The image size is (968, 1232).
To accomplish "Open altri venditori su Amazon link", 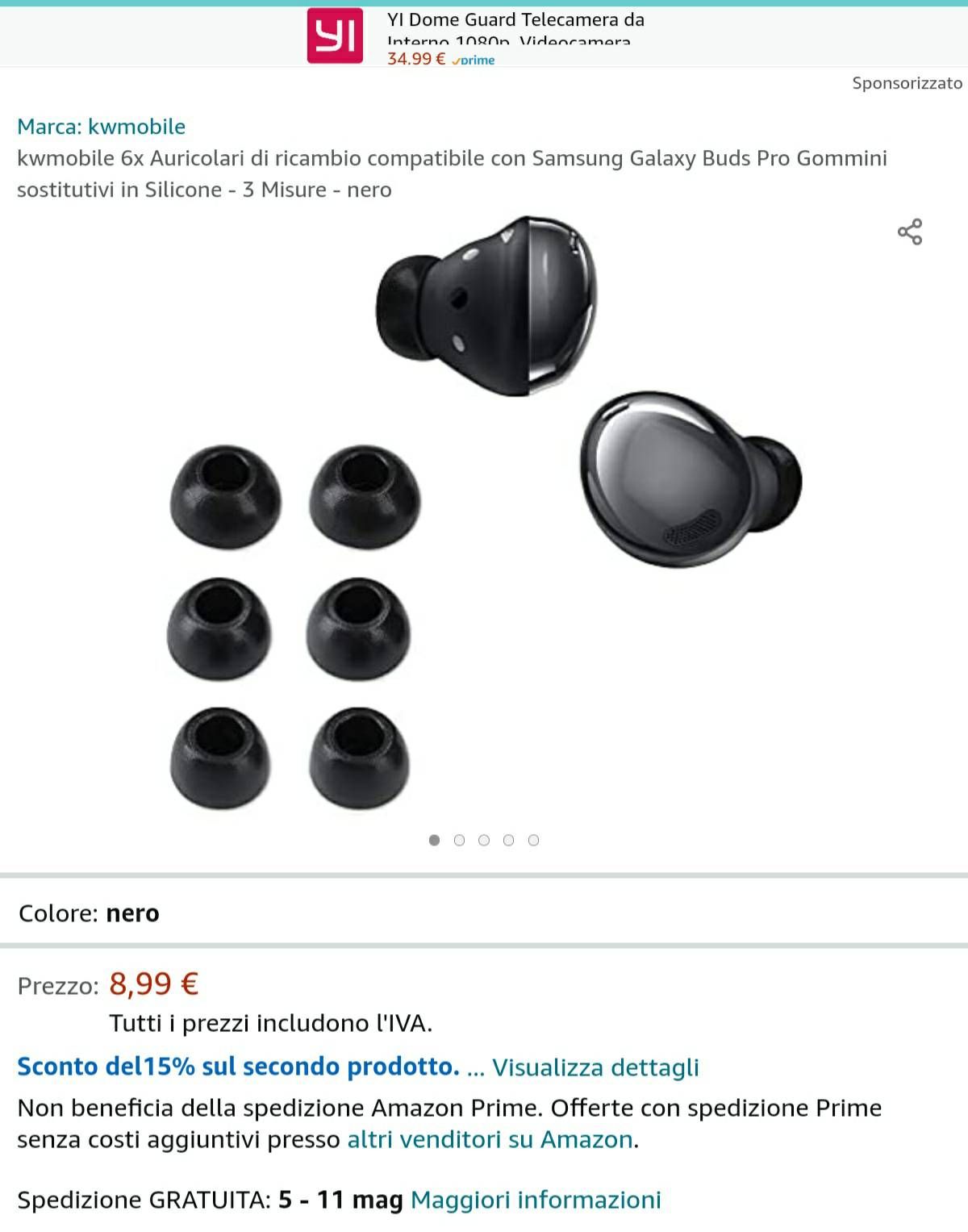I will [x=490, y=1142].
